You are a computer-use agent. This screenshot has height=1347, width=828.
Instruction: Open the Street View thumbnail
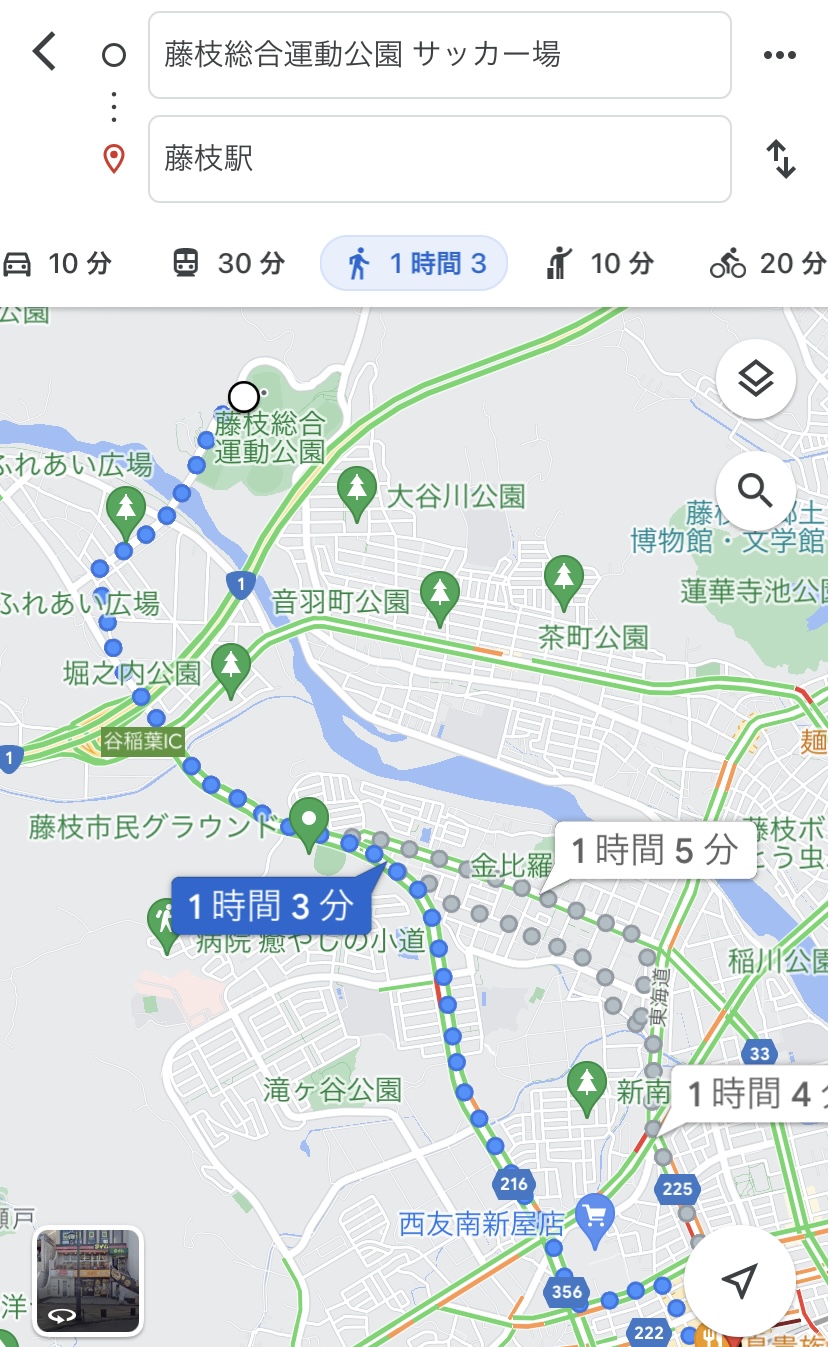tap(88, 1281)
